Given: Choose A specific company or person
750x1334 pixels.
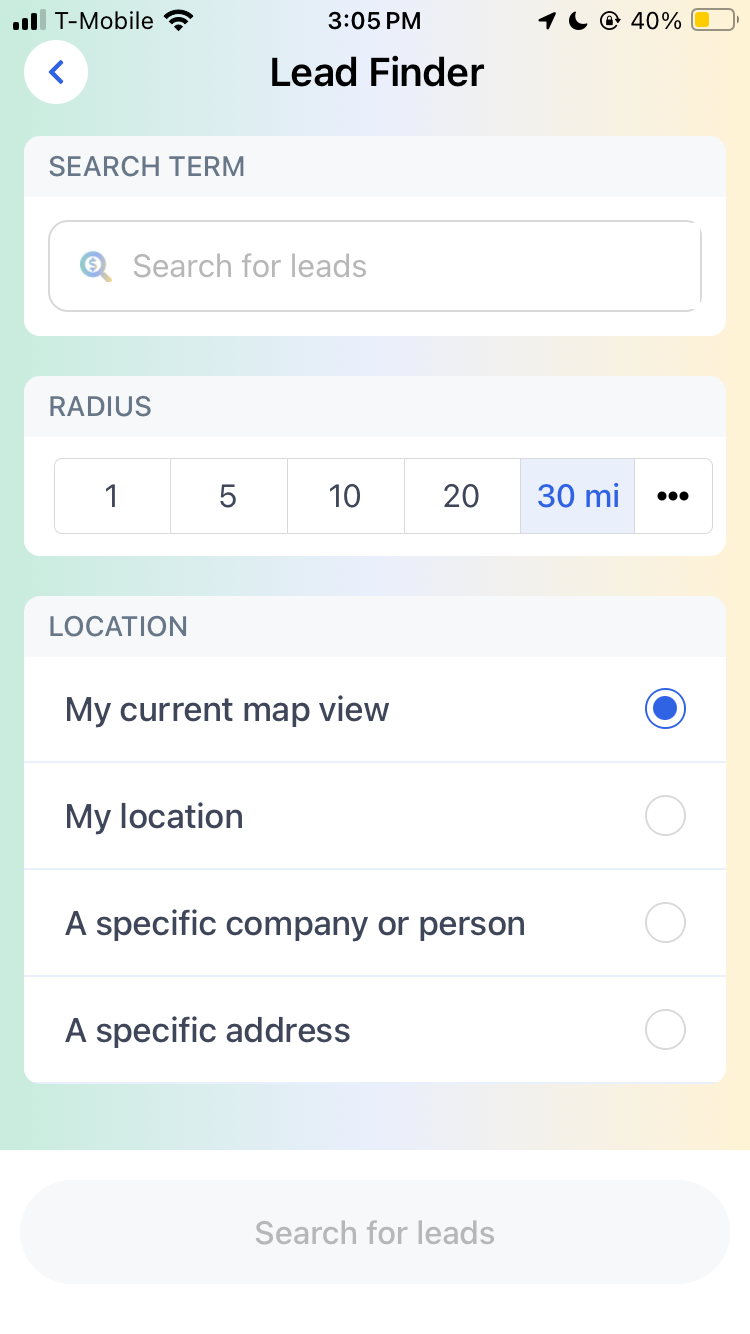Looking at the screenshot, I should (x=375, y=923).
